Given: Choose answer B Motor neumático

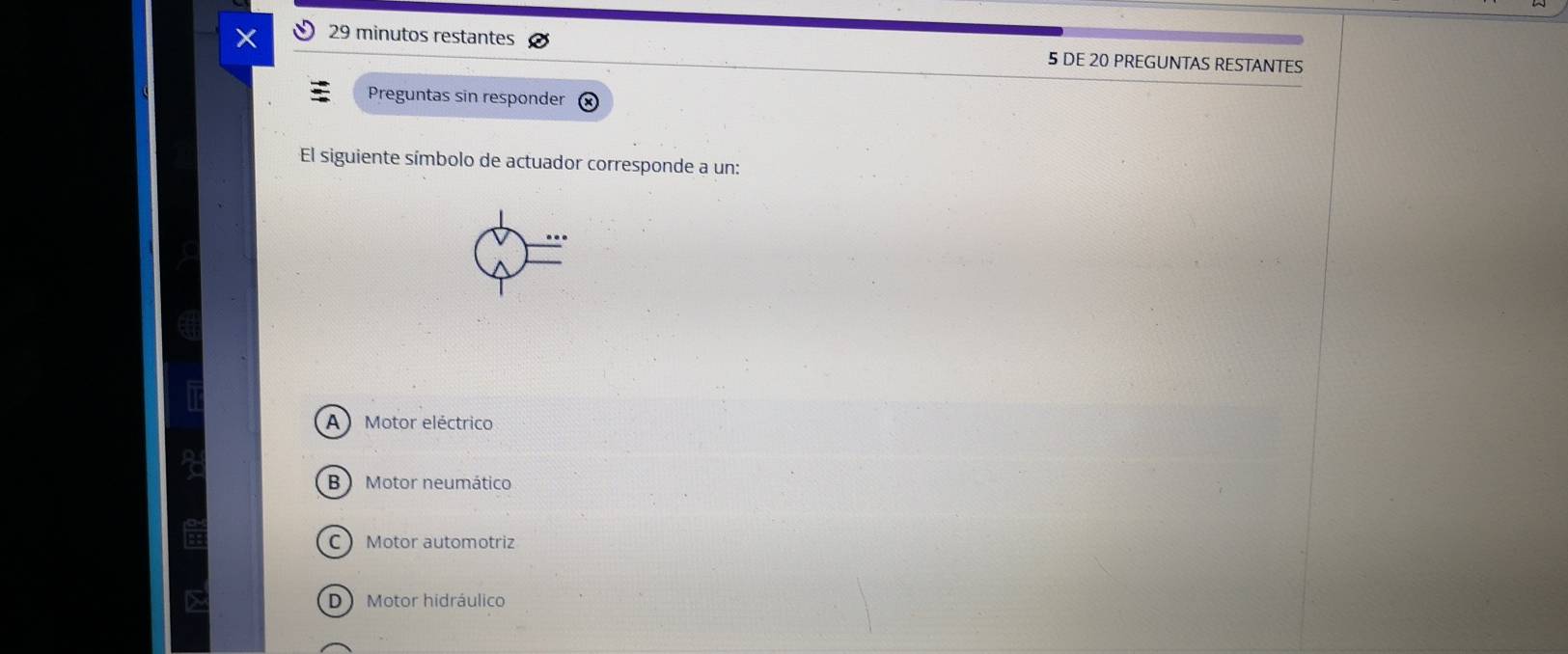Looking at the screenshot, I should click(333, 482).
